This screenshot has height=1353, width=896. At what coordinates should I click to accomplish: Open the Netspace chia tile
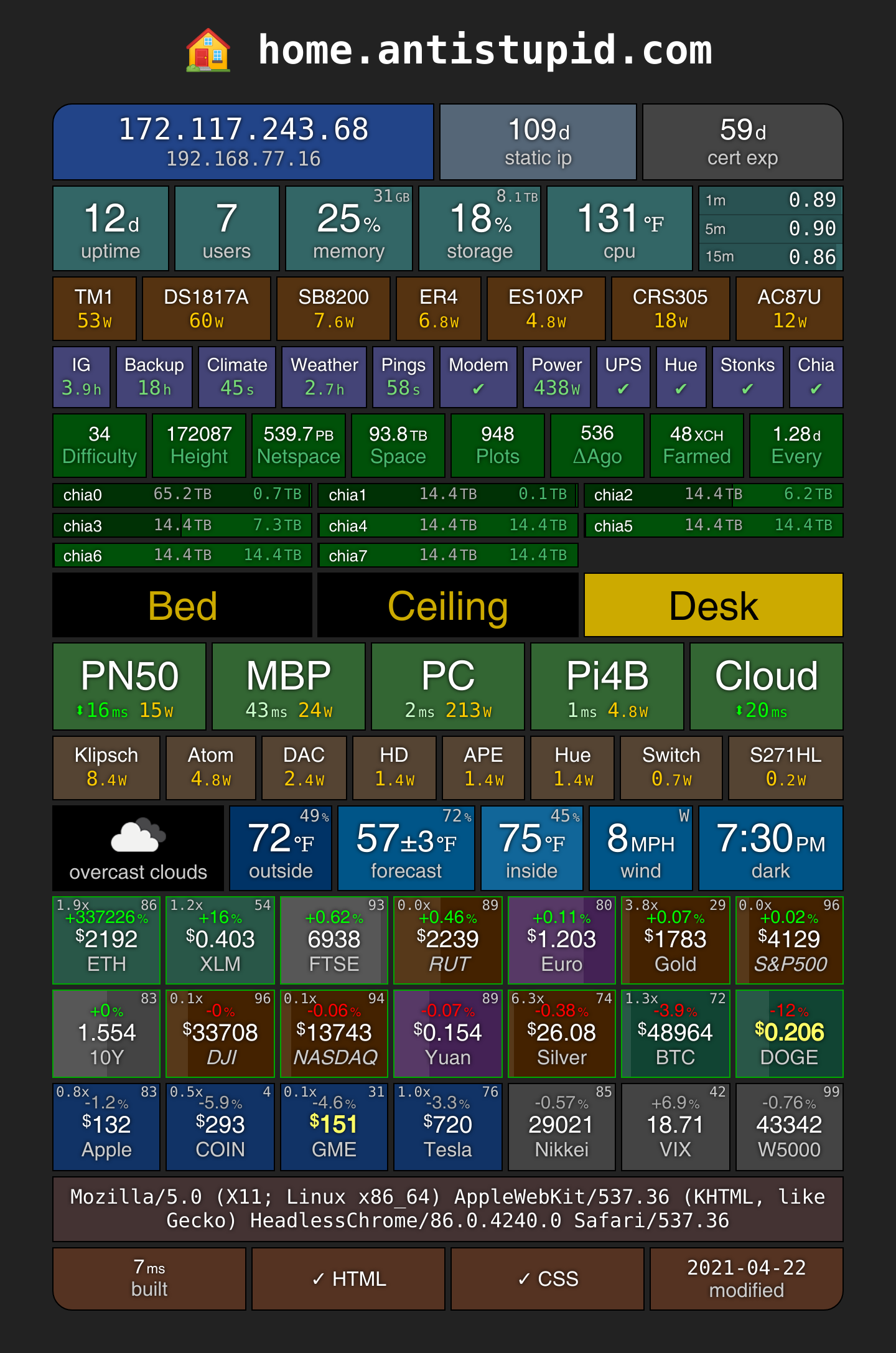(x=299, y=446)
